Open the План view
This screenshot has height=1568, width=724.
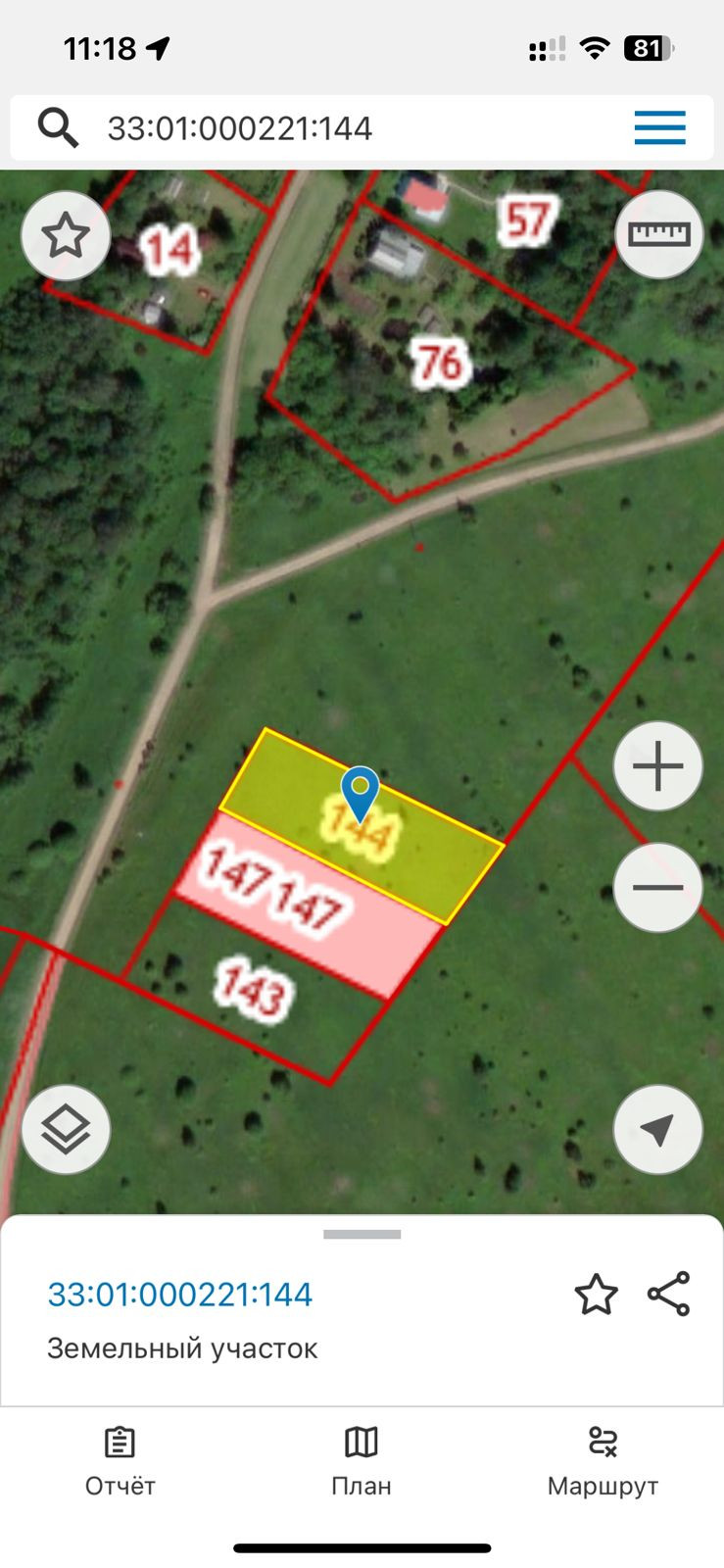coord(362,1461)
